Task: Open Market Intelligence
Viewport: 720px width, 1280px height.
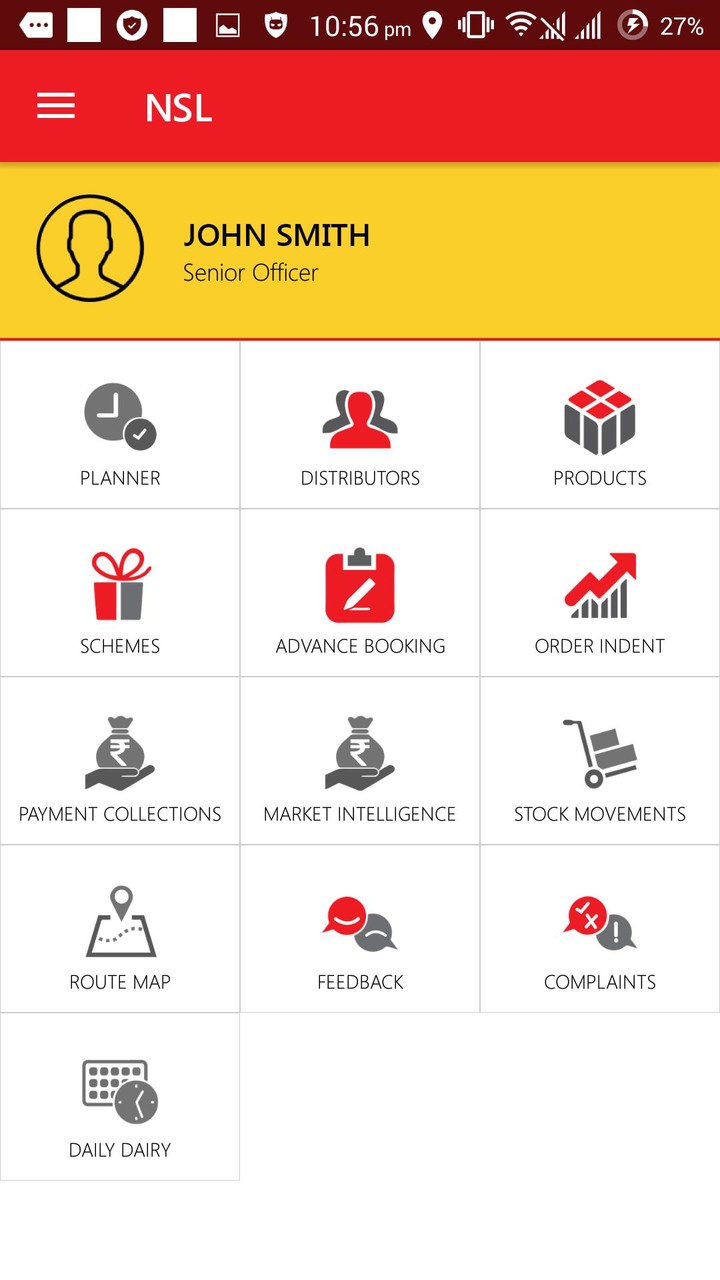Action: [x=360, y=762]
